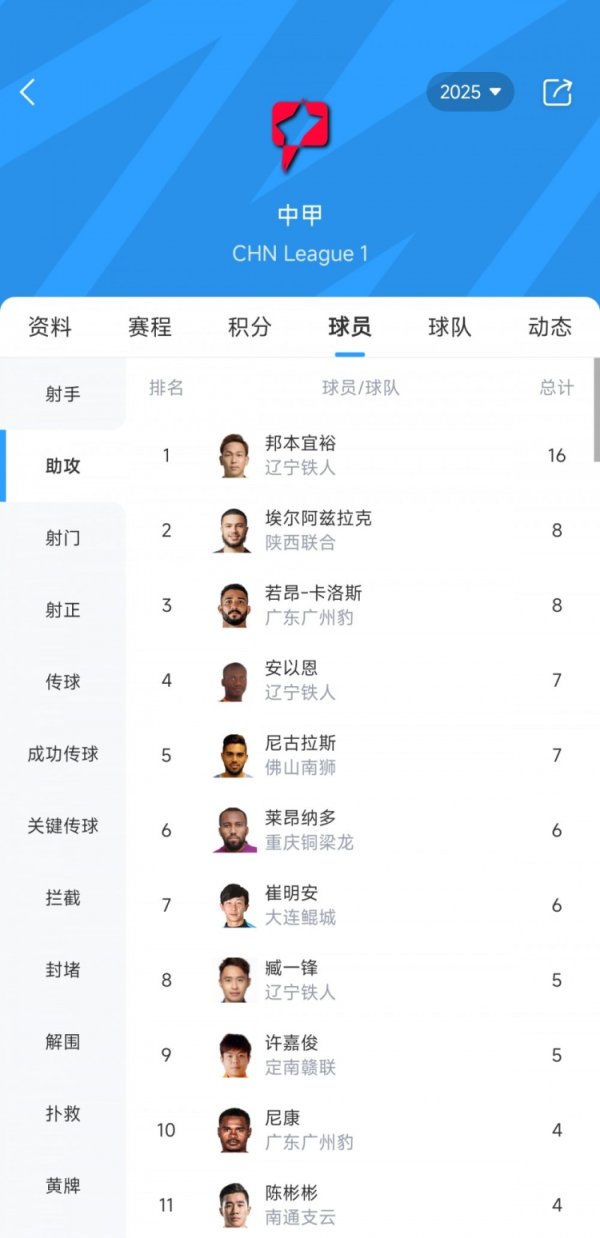This screenshot has height=1238, width=600.
Task: Share this league page
Action: (x=557, y=92)
